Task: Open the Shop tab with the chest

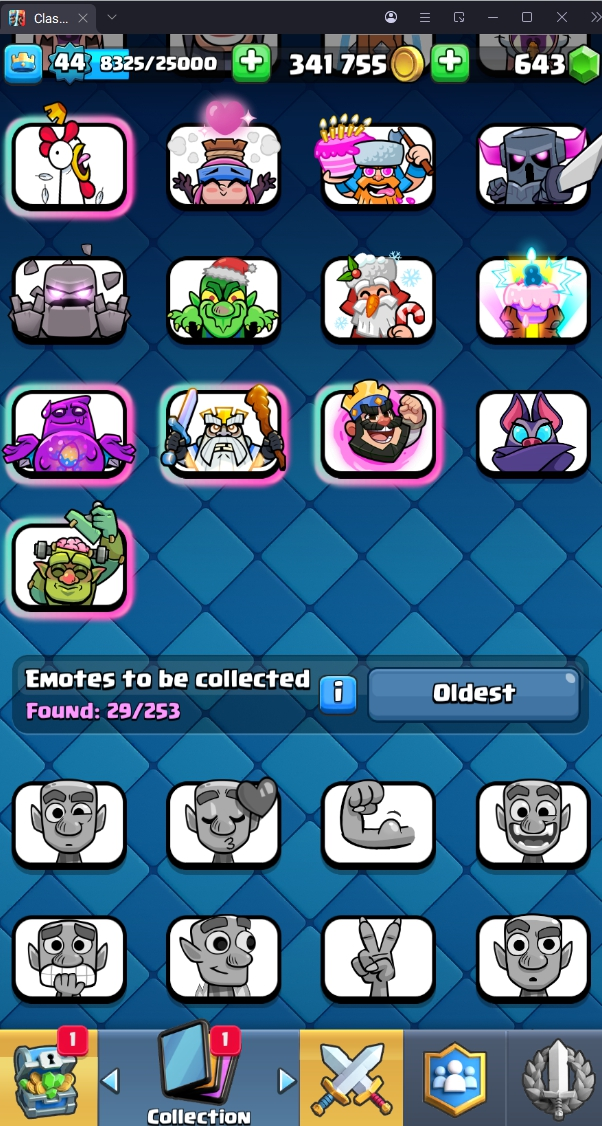Action: click(x=48, y=1078)
